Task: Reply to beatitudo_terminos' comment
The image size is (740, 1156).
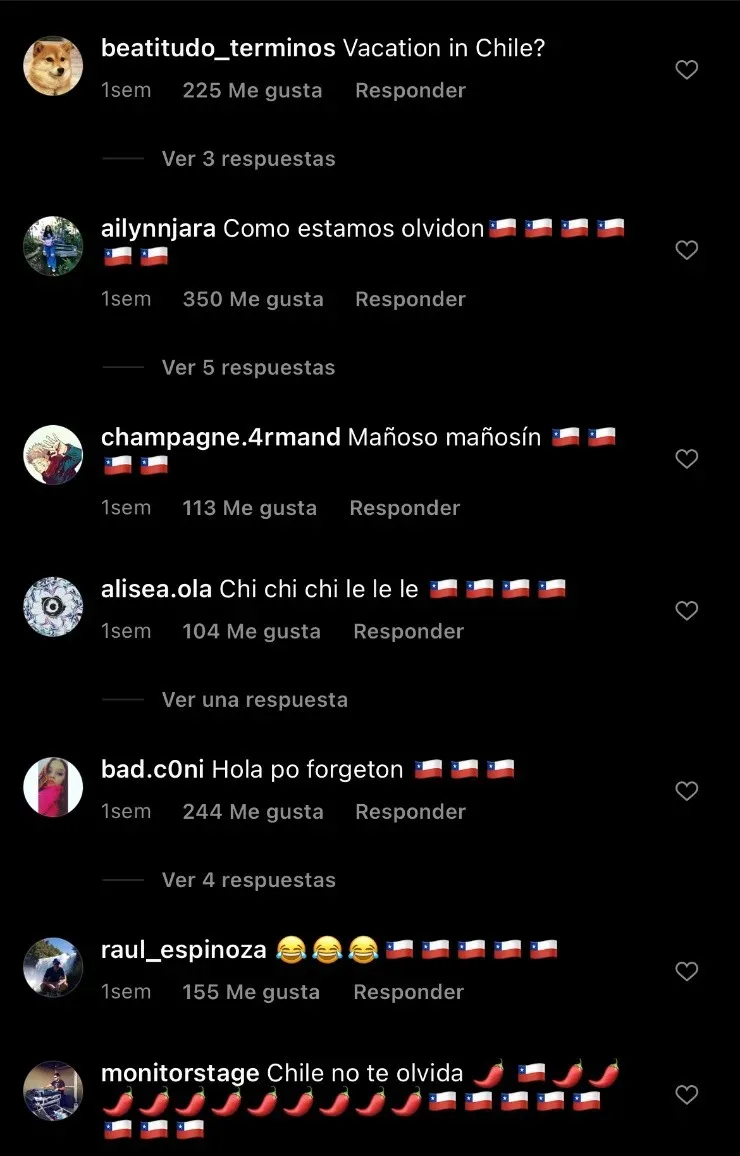Action: point(410,91)
